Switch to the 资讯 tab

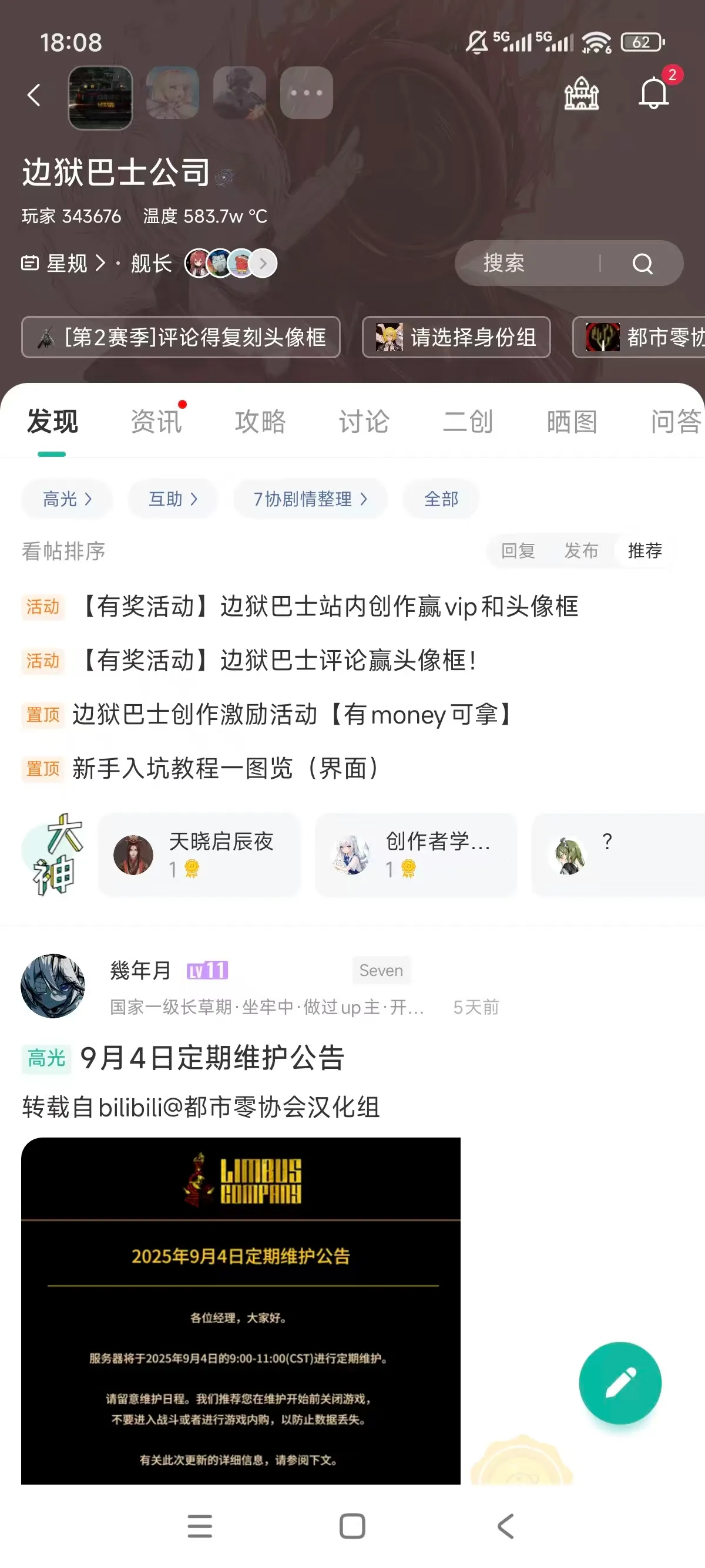[x=156, y=421]
